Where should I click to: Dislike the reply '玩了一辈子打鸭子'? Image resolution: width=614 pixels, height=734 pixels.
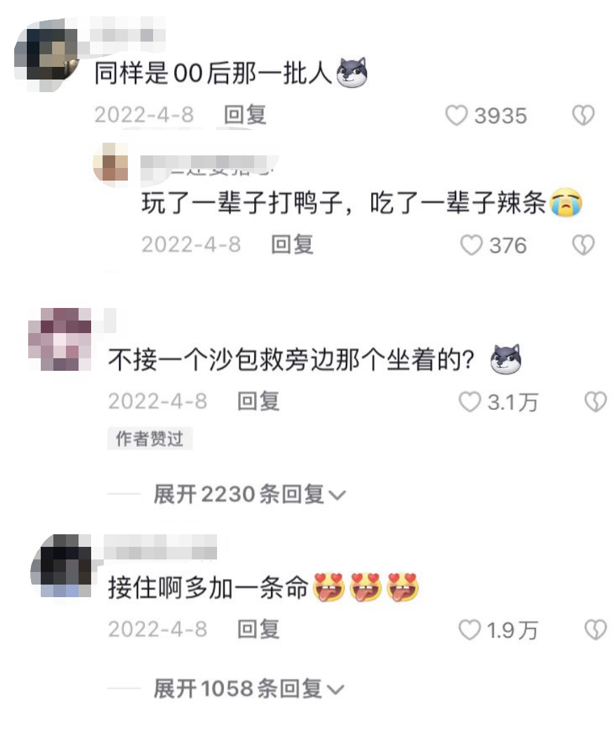click(x=583, y=245)
